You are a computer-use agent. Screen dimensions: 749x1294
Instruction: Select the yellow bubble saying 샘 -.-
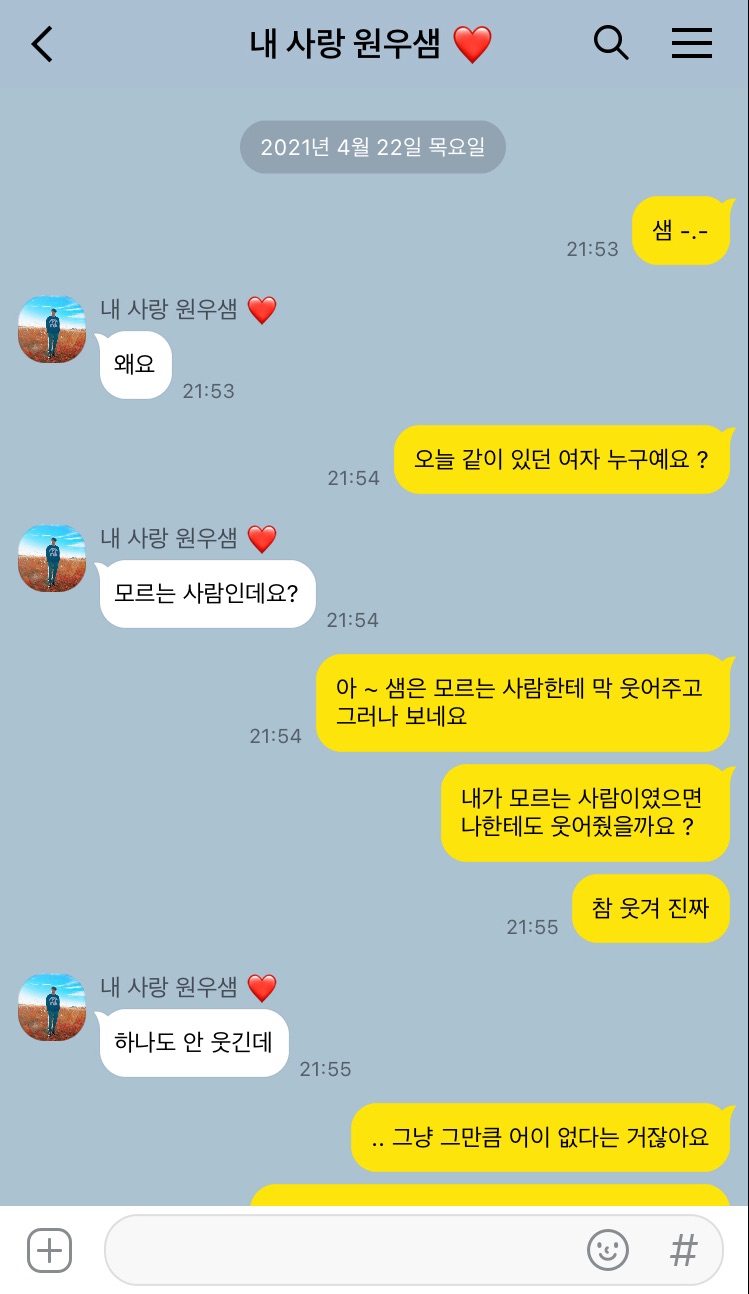pyautogui.click(x=681, y=230)
